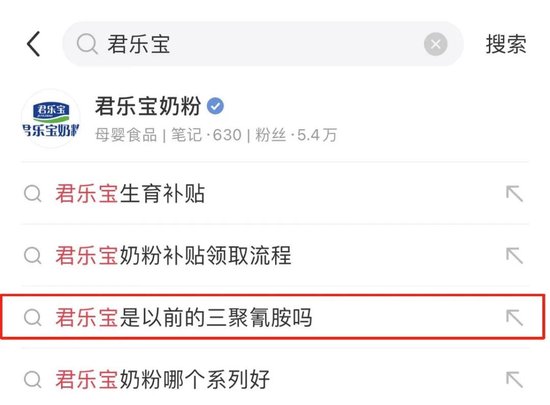Image resolution: width=550 pixels, height=405 pixels.
Task: Open the 君乐宝奶粉 verified account
Action: coord(275,119)
